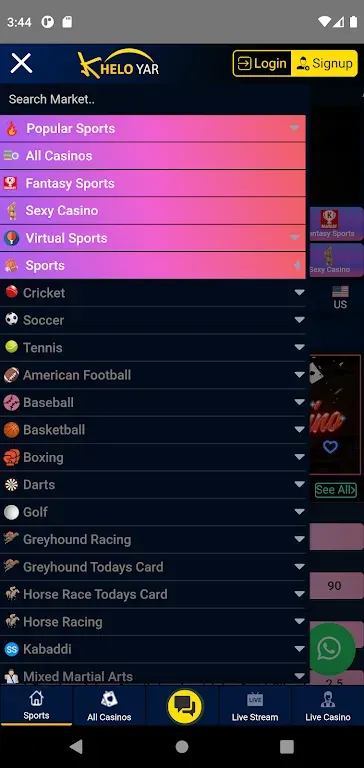Expand Virtual Sports section
Screen dimensions: 364x768
tap(153, 238)
